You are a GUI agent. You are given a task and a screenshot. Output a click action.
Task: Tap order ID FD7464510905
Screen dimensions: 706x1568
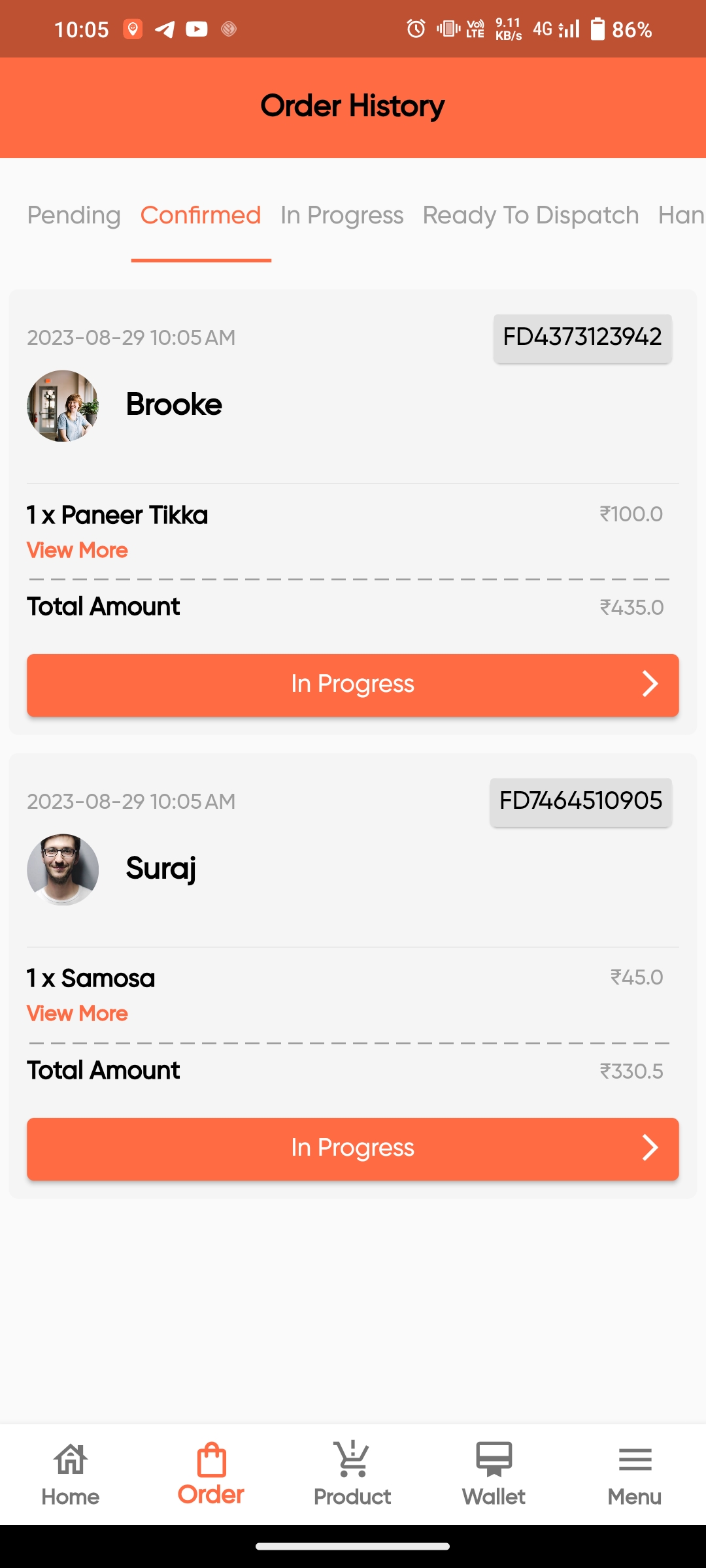tap(580, 802)
